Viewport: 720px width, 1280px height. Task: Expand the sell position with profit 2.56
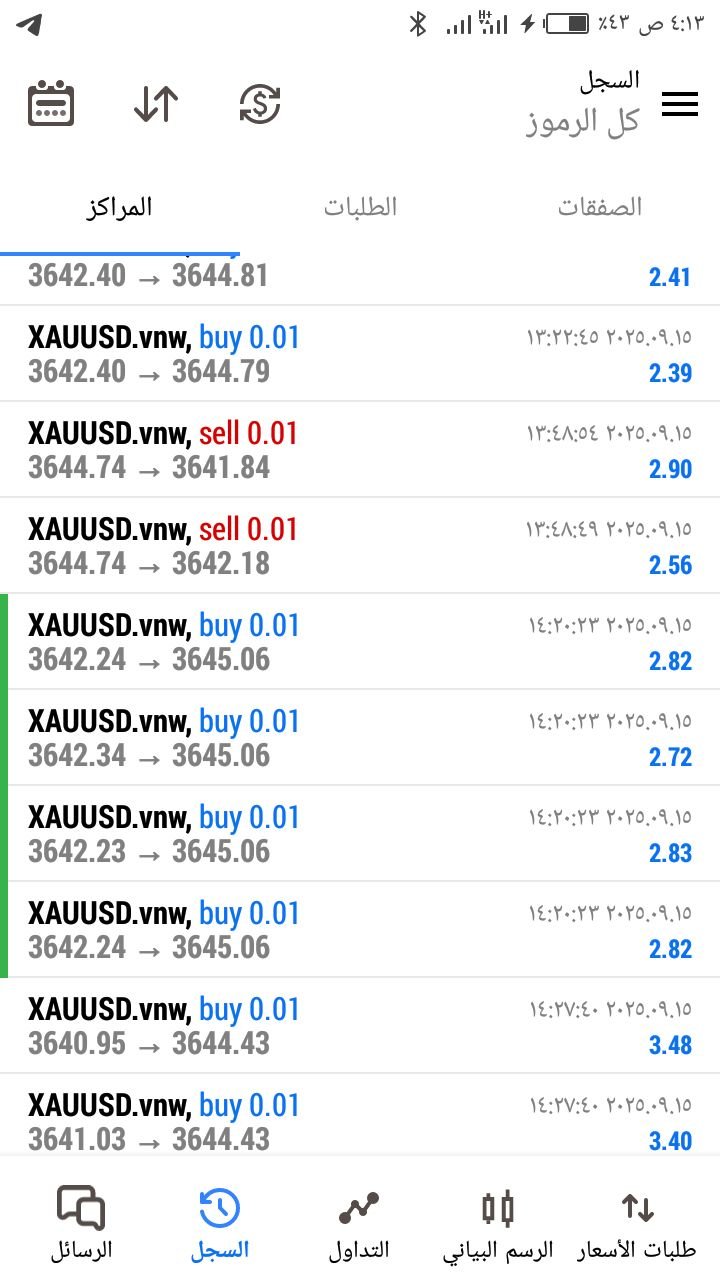[x=360, y=546]
